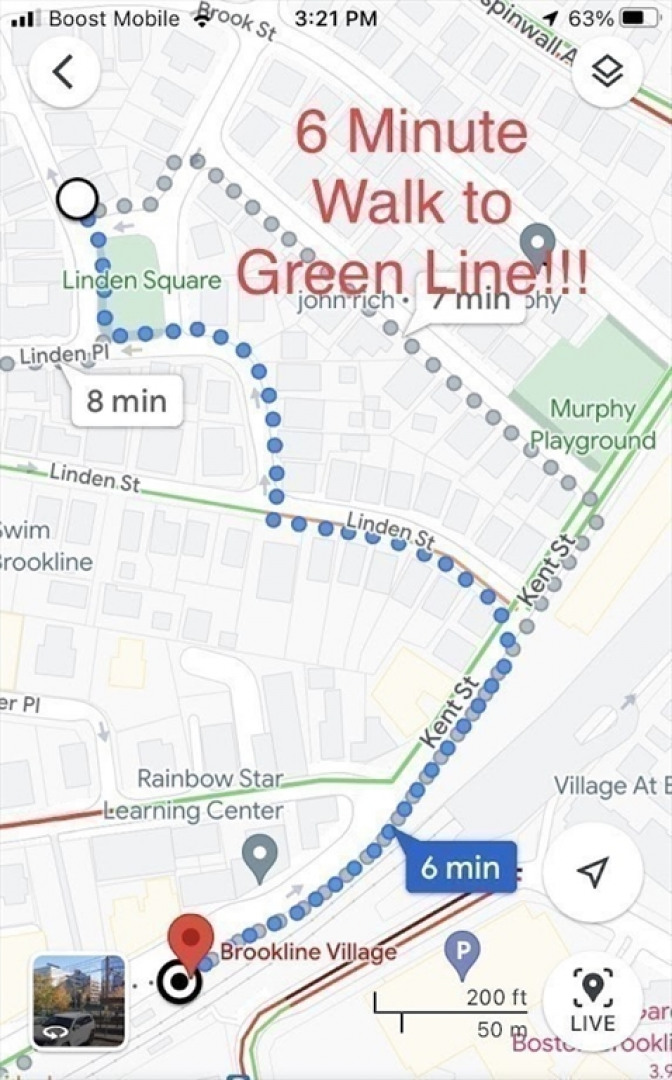
Task: Open the map layers selector
Action: tap(608, 71)
